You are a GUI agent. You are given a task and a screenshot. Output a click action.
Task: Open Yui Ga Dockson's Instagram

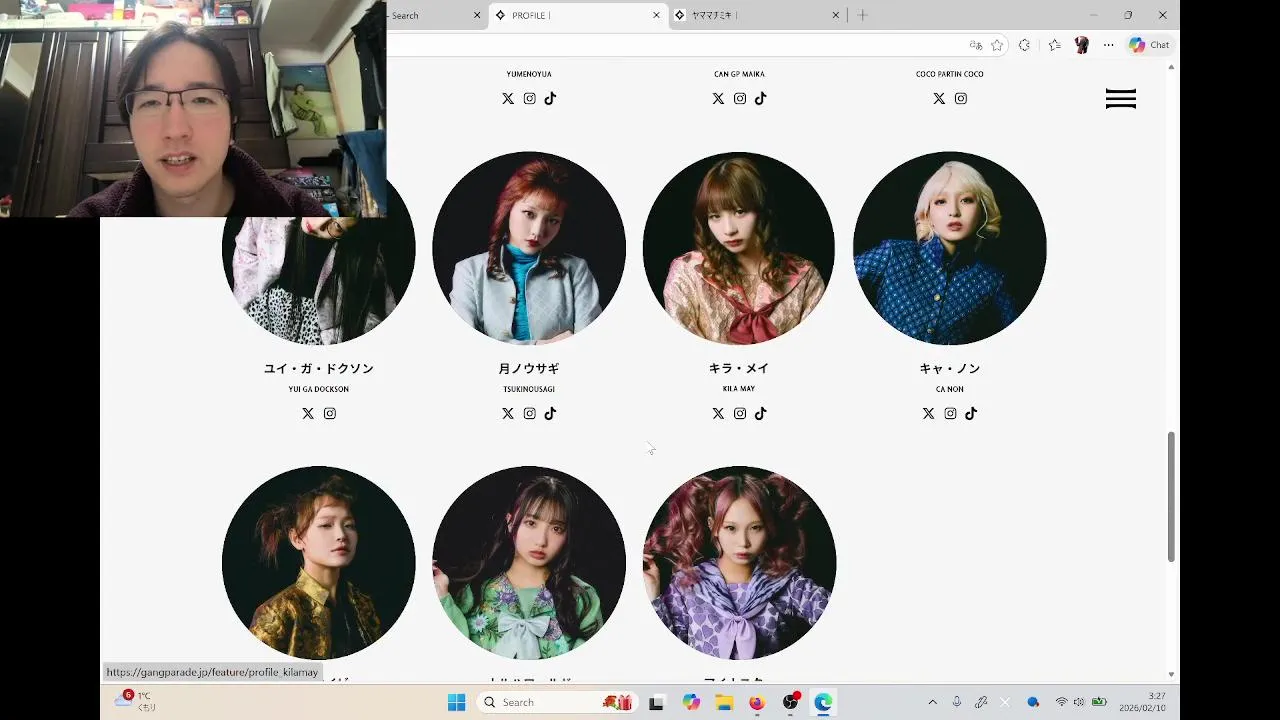click(330, 413)
